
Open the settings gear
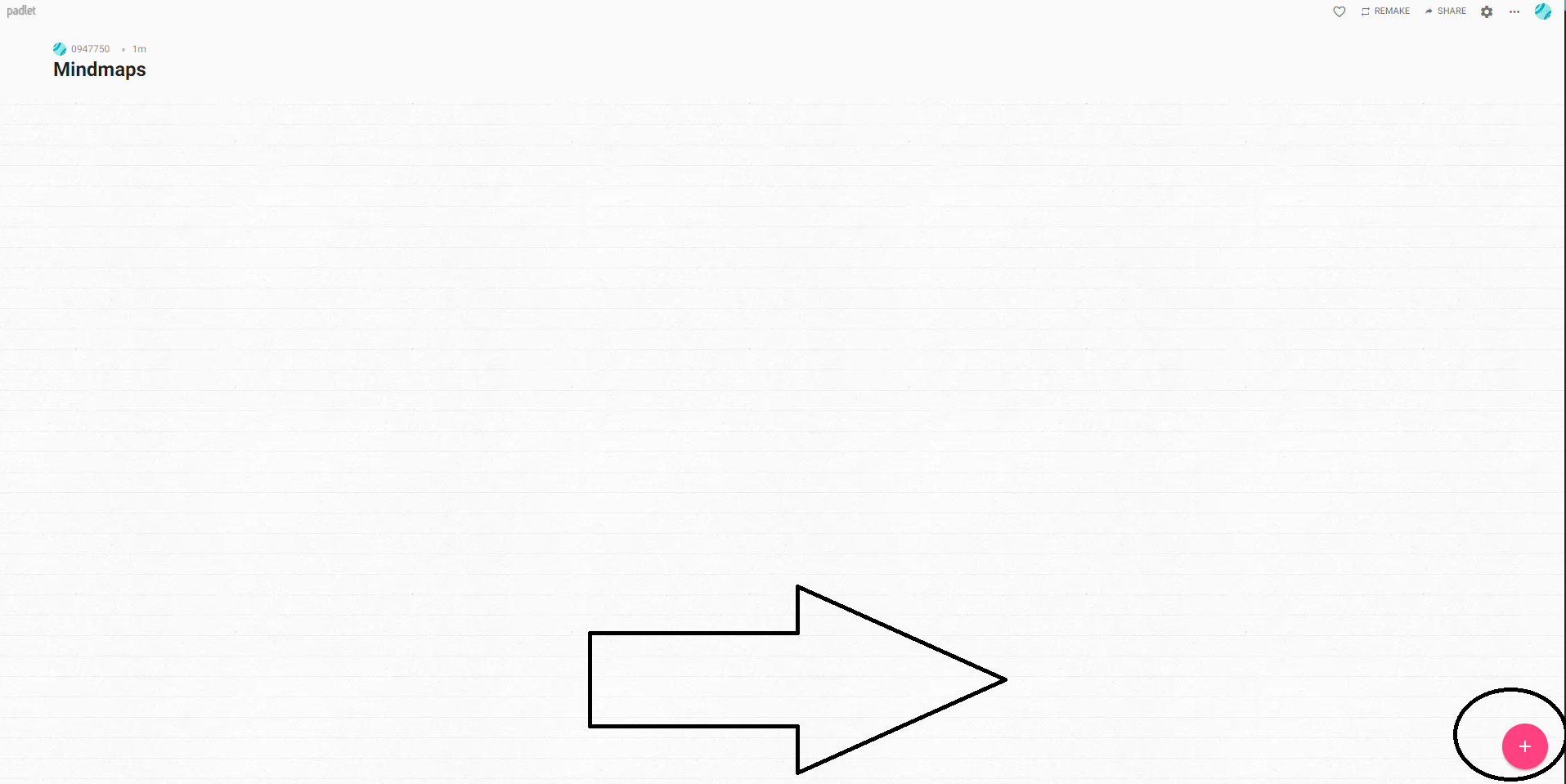pos(1487,11)
